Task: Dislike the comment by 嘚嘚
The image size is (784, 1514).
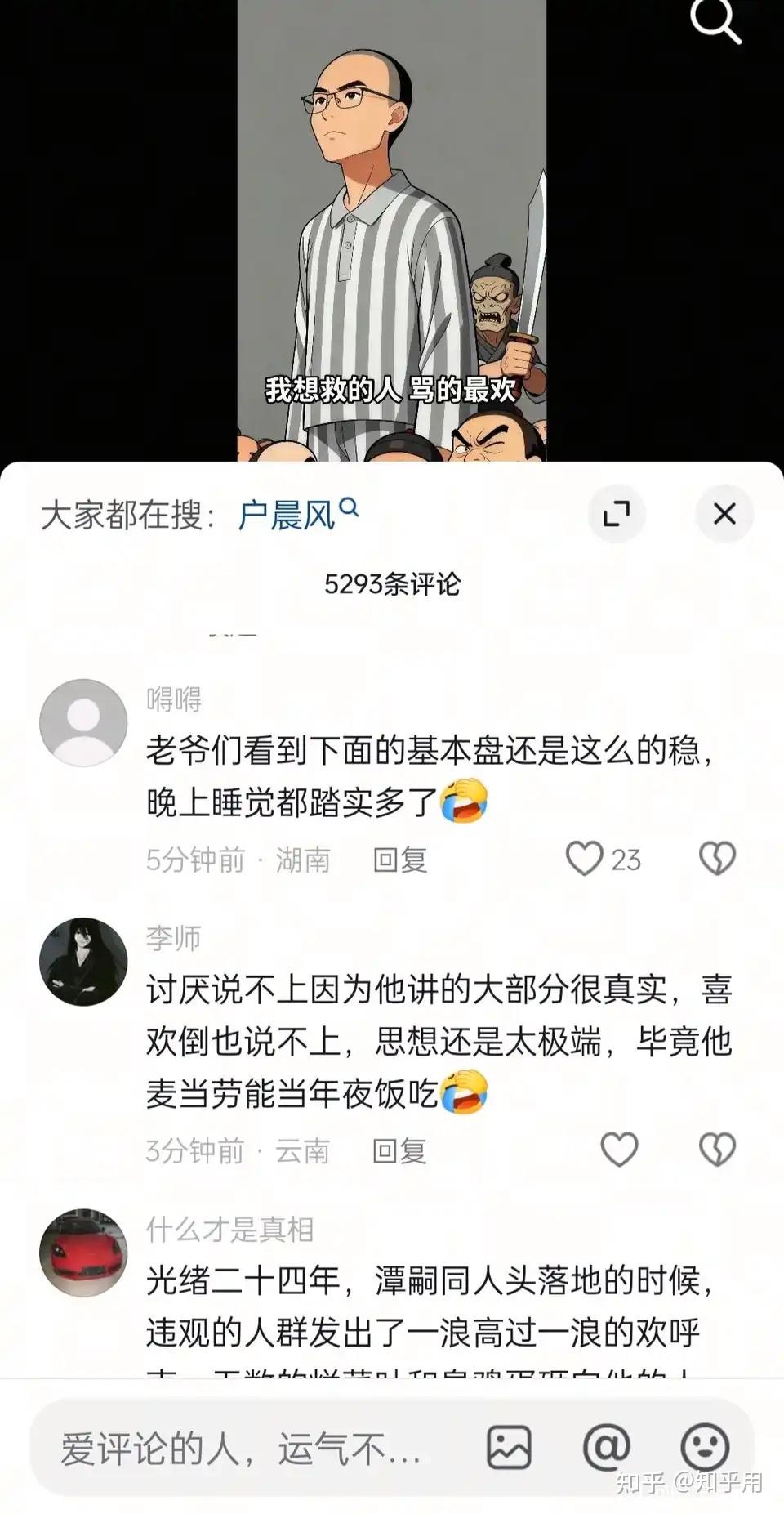Action: click(x=717, y=859)
